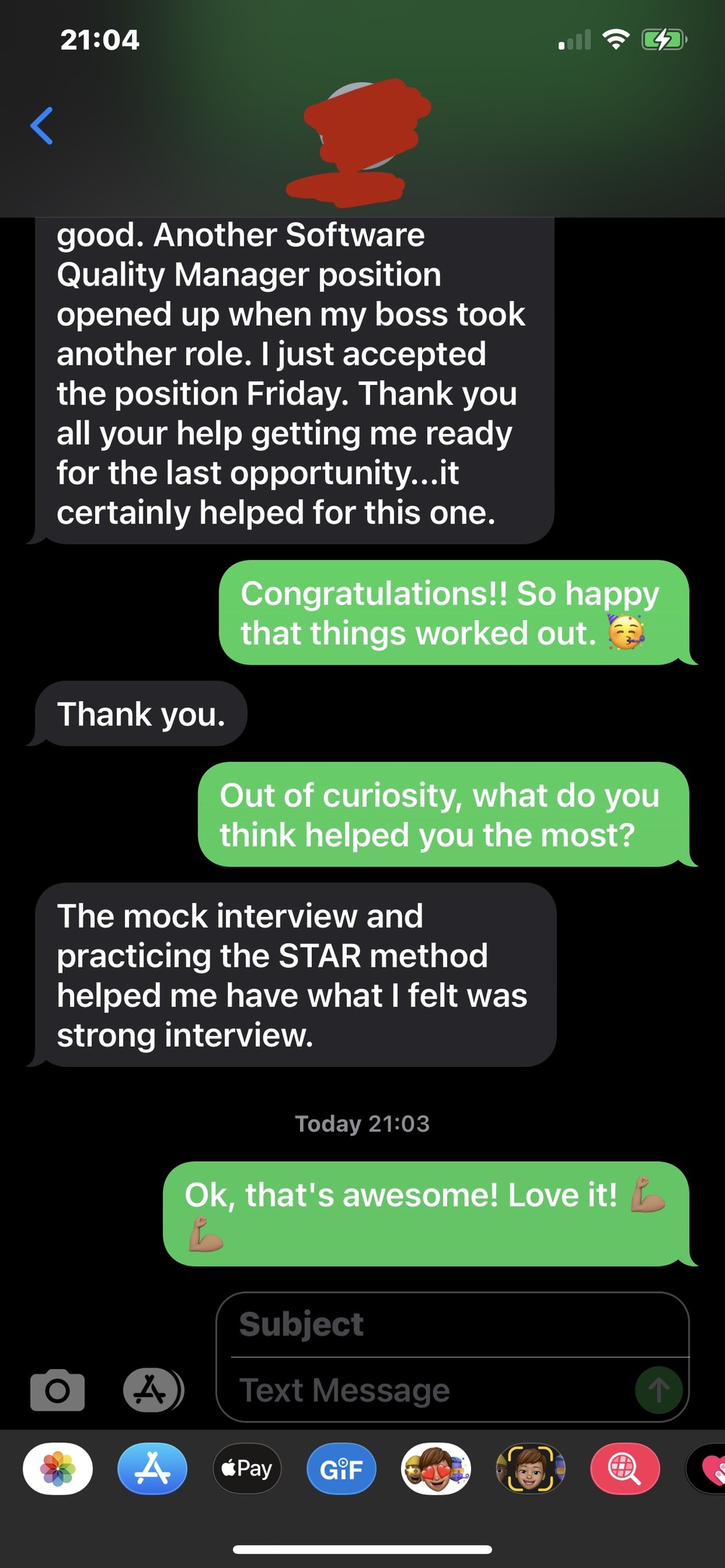Screen dimensions: 725x1568
Task: Open the red globe image search app
Action: tap(625, 1469)
